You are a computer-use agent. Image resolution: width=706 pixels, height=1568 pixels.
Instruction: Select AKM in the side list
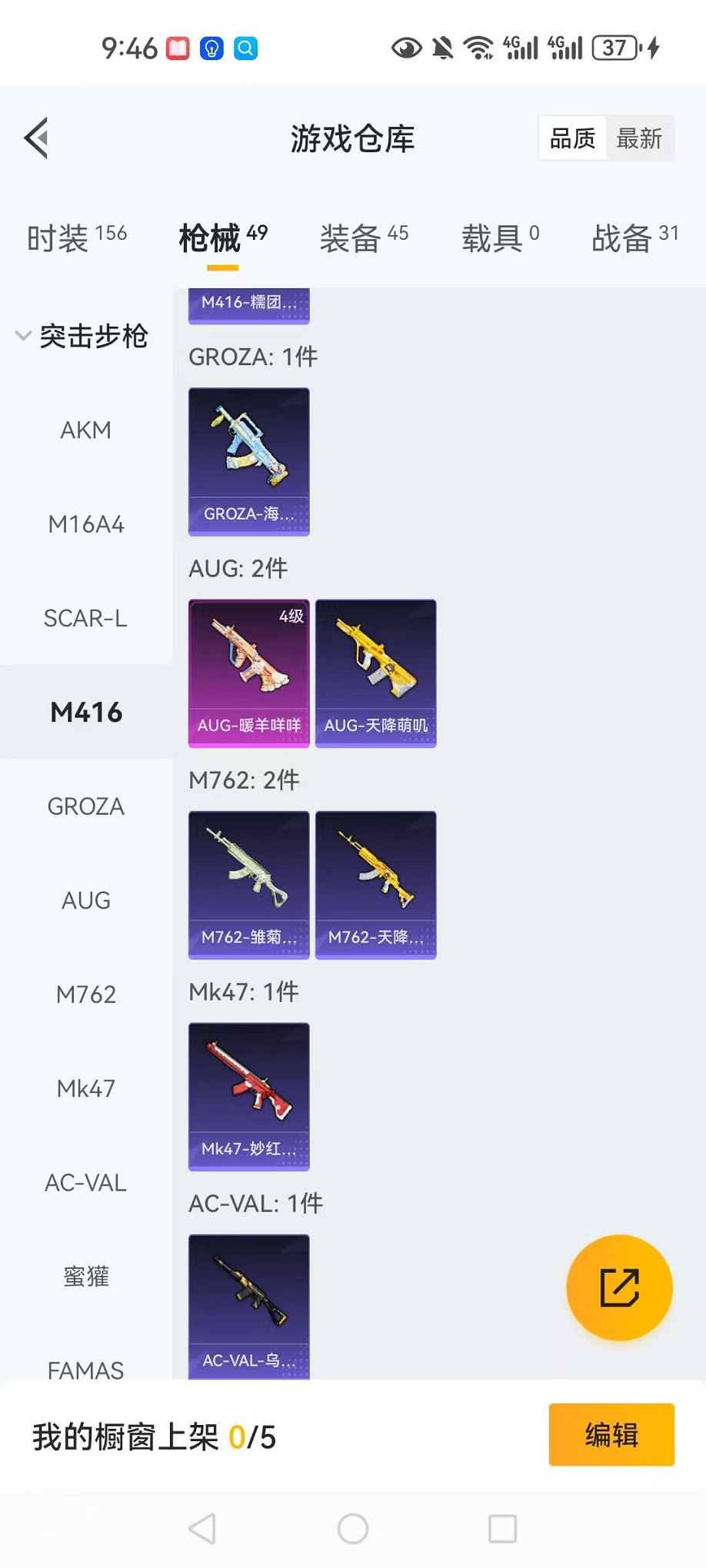click(86, 430)
